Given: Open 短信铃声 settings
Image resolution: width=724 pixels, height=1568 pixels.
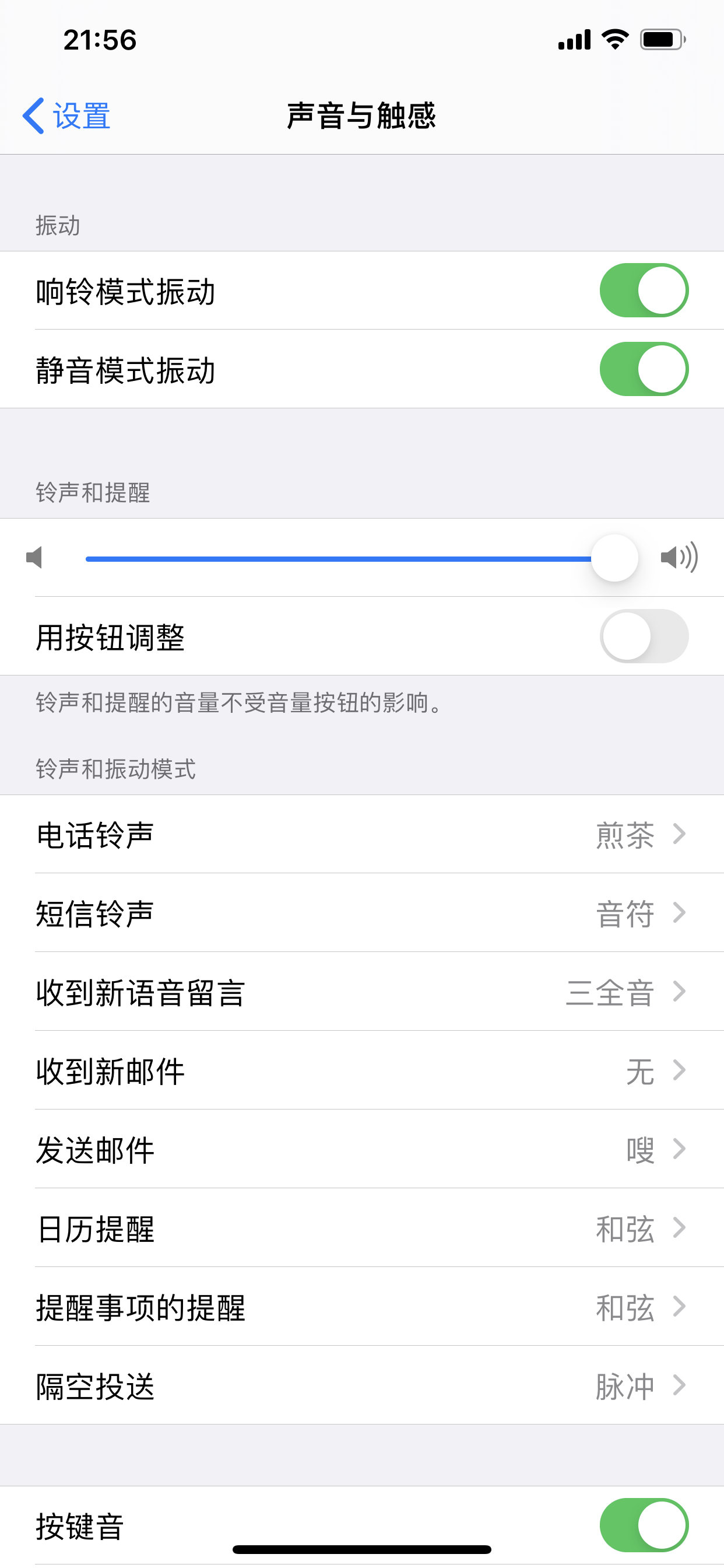Looking at the screenshot, I should point(361,913).
